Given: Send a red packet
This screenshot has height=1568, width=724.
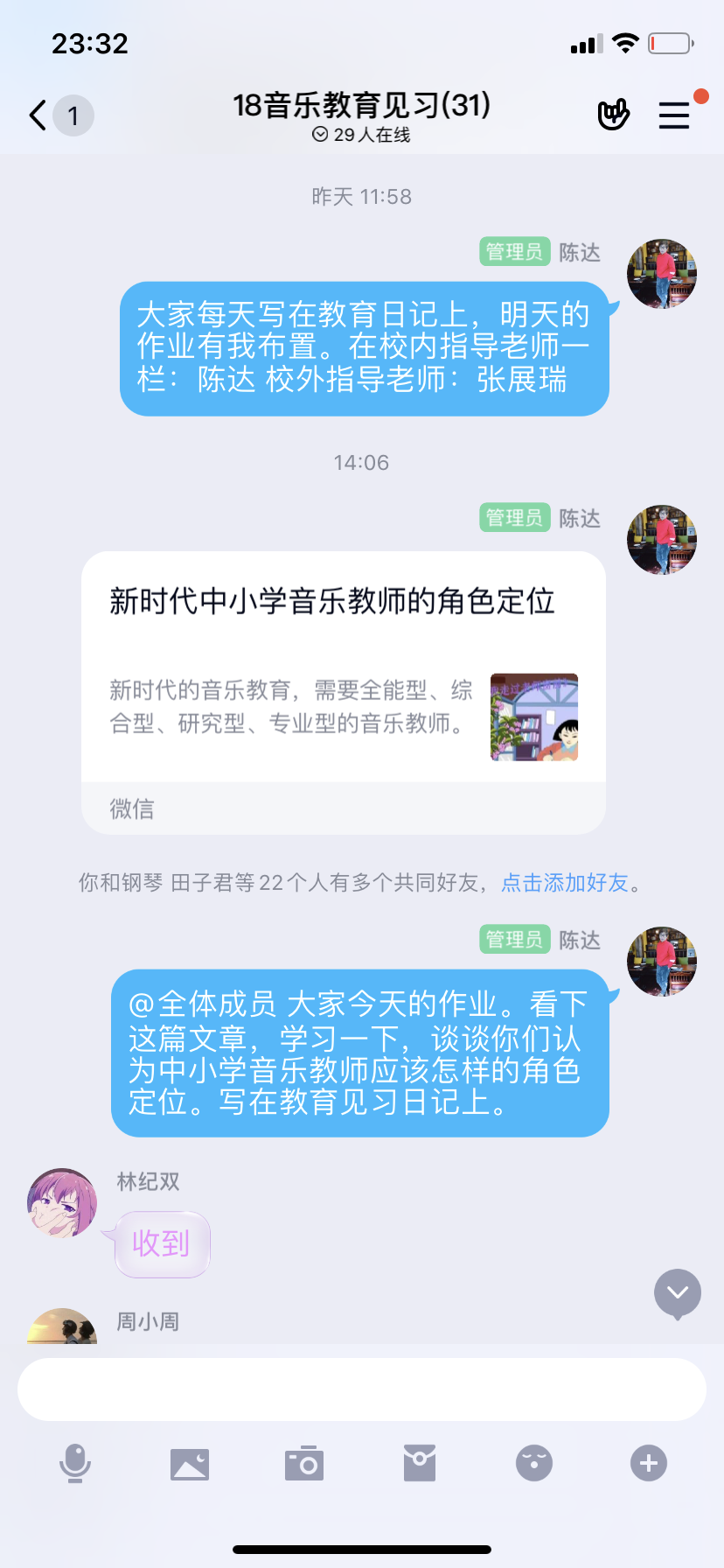Looking at the screenshot, I should 420,1463.
